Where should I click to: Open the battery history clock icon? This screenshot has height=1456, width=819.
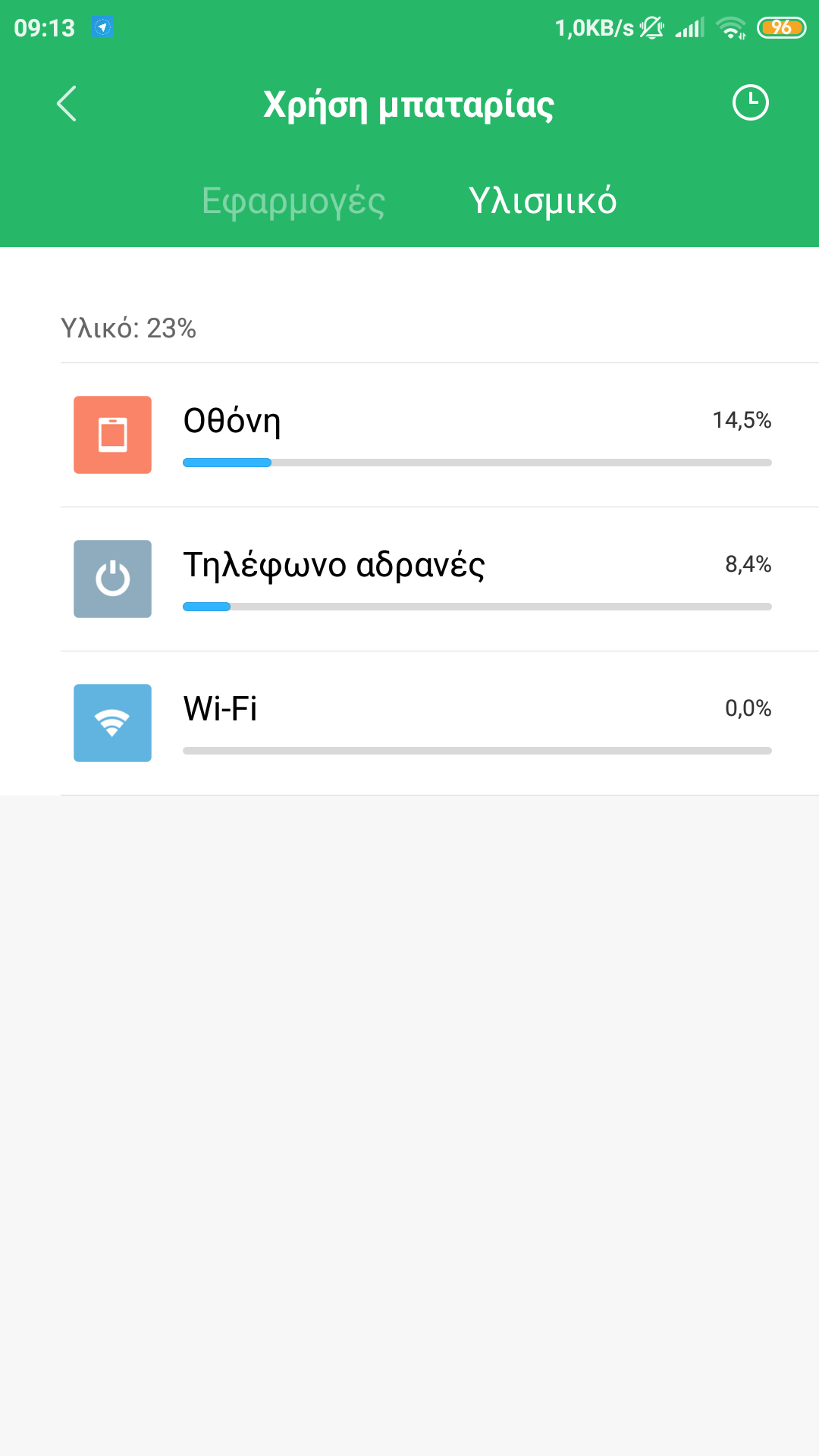pyautogui.click(x=750, y=102)
